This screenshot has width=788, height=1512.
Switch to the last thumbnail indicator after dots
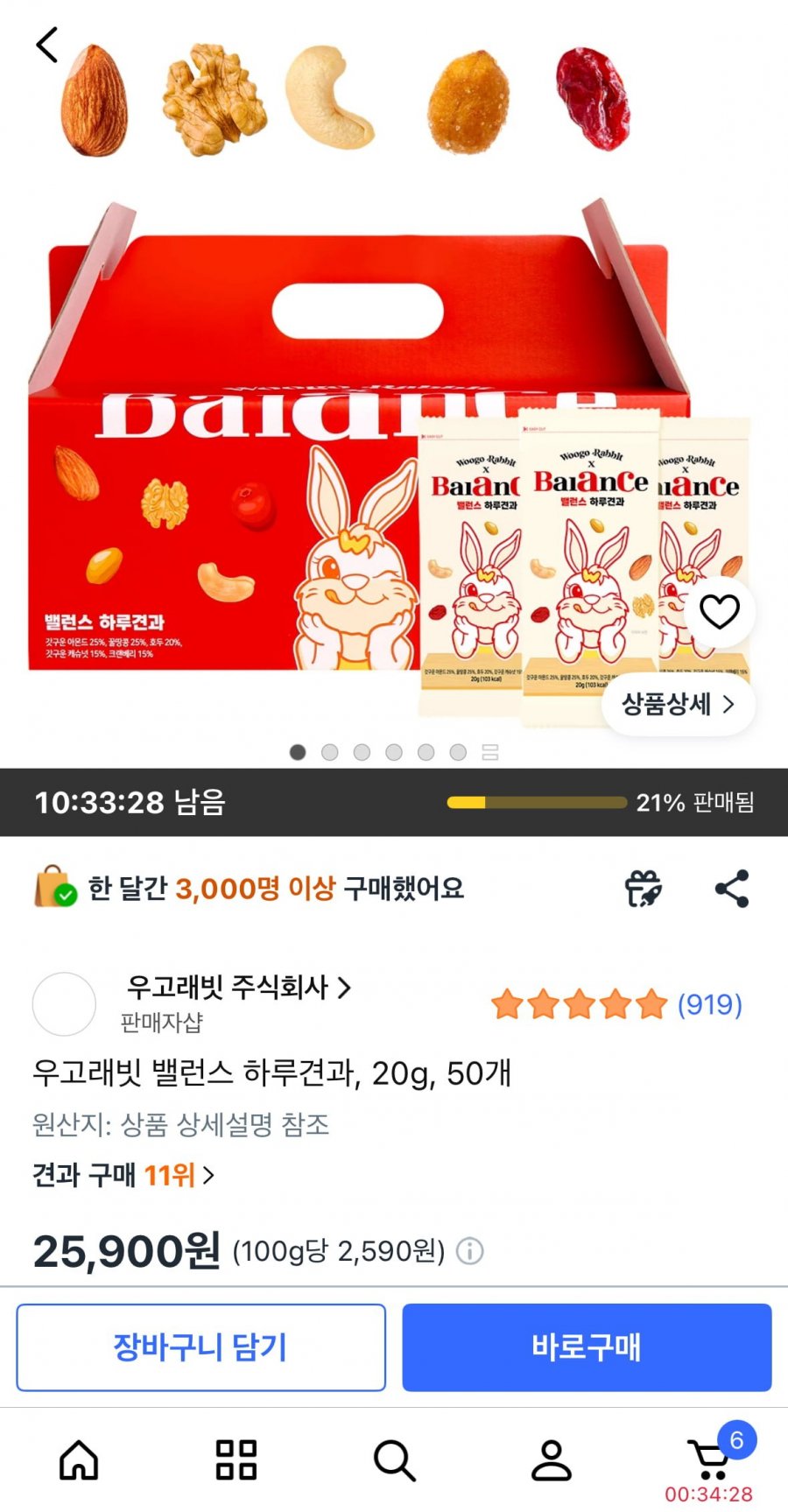point(489,752)
